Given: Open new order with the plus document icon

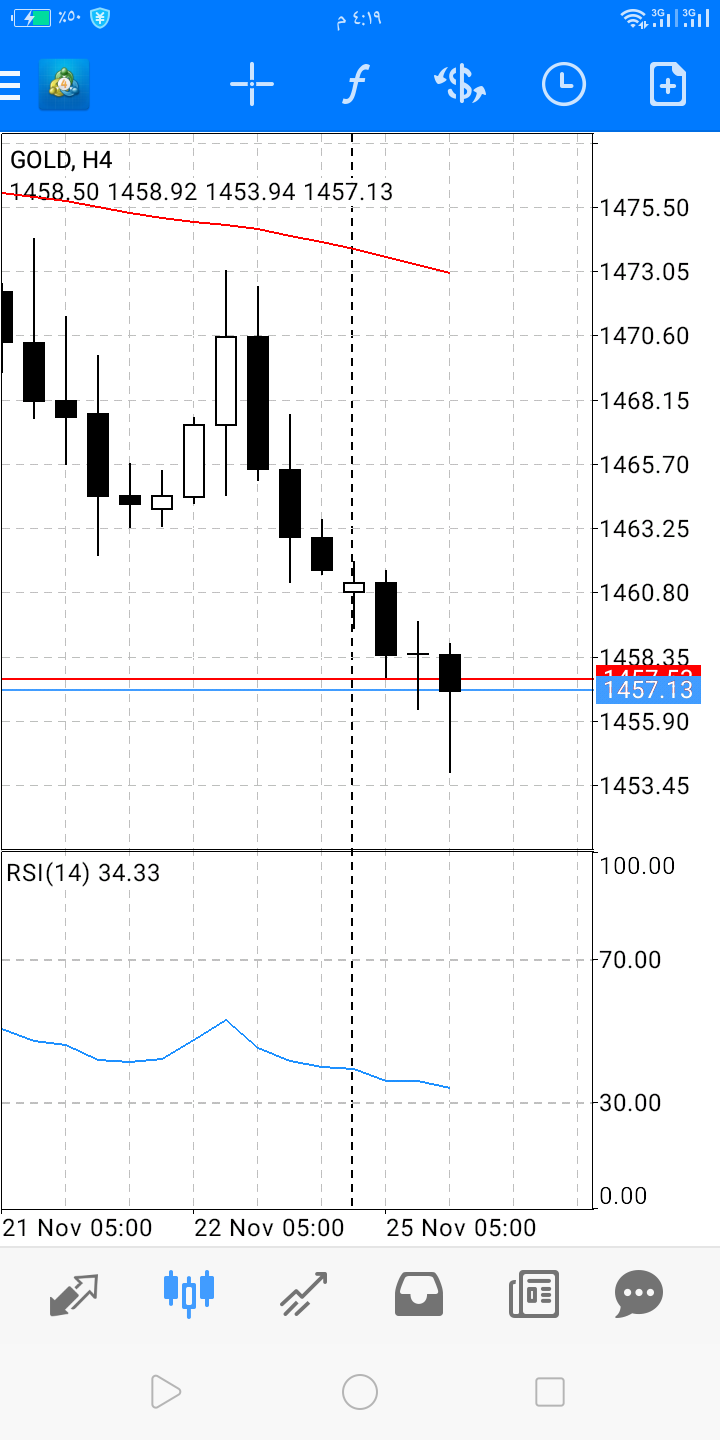Looking at the screenshot, I should (x=668, y=84).
